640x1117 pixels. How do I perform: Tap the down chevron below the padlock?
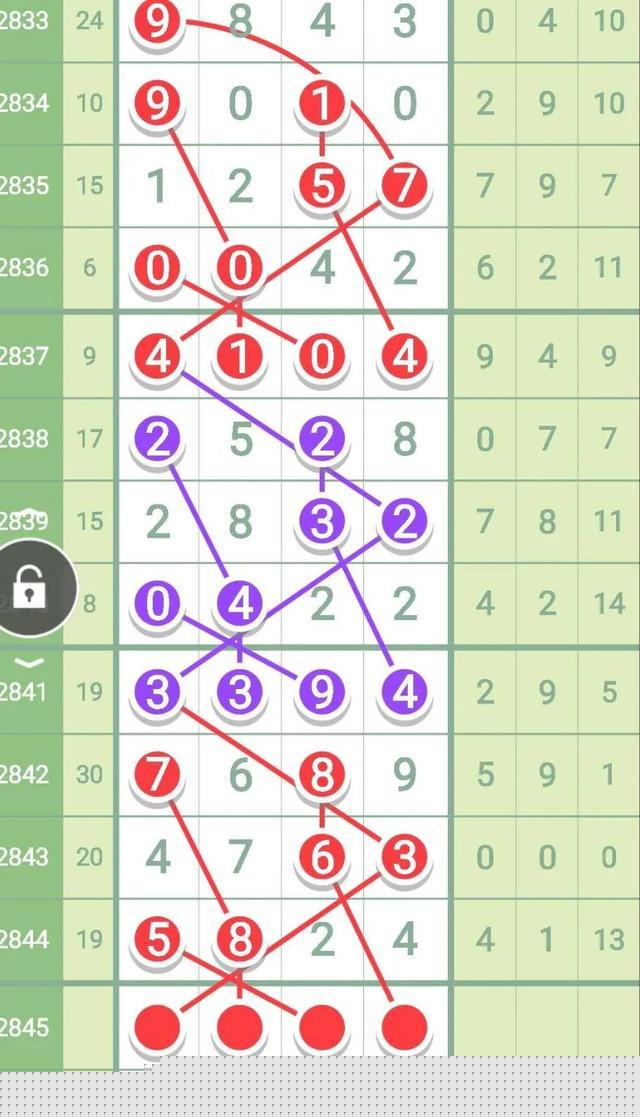pos(29,663)
